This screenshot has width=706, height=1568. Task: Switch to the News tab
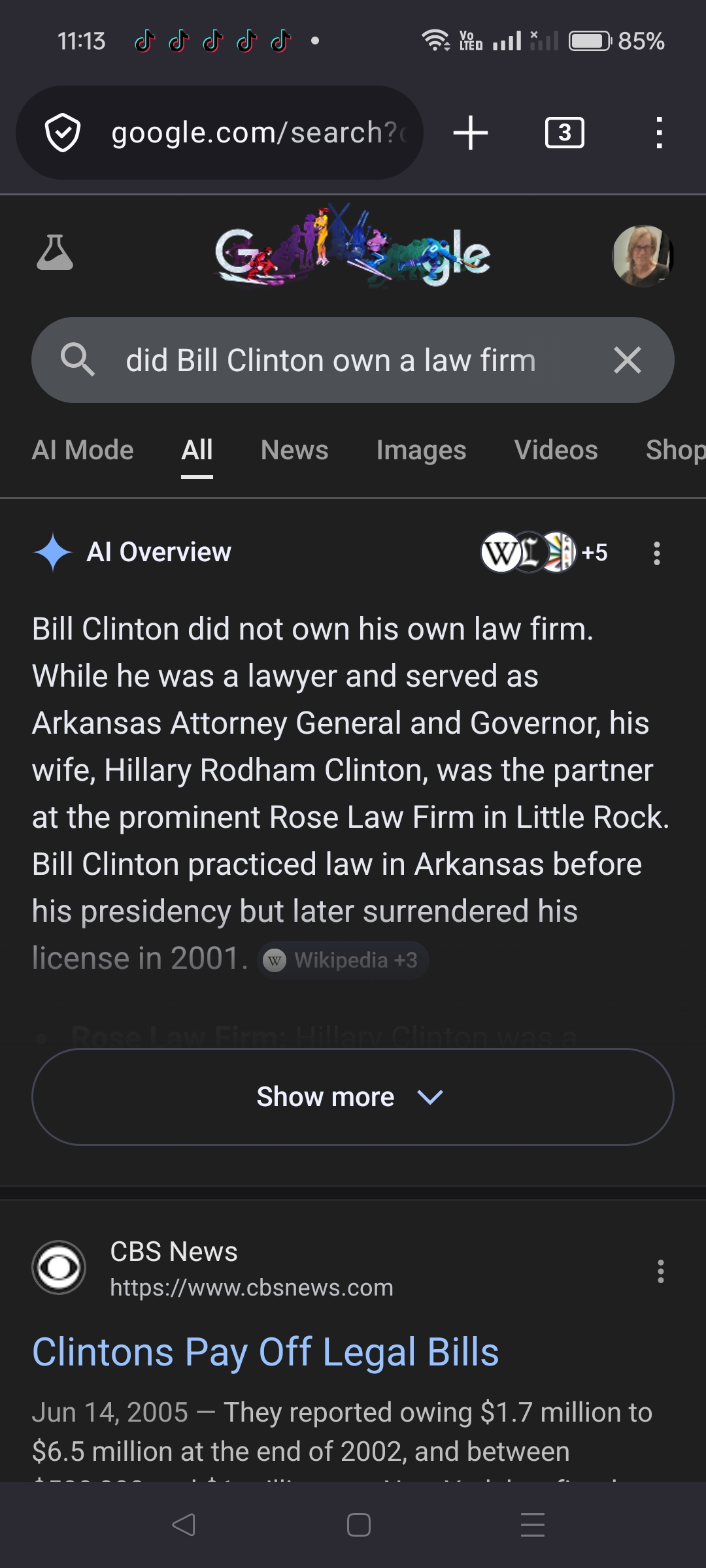point(294,450)
